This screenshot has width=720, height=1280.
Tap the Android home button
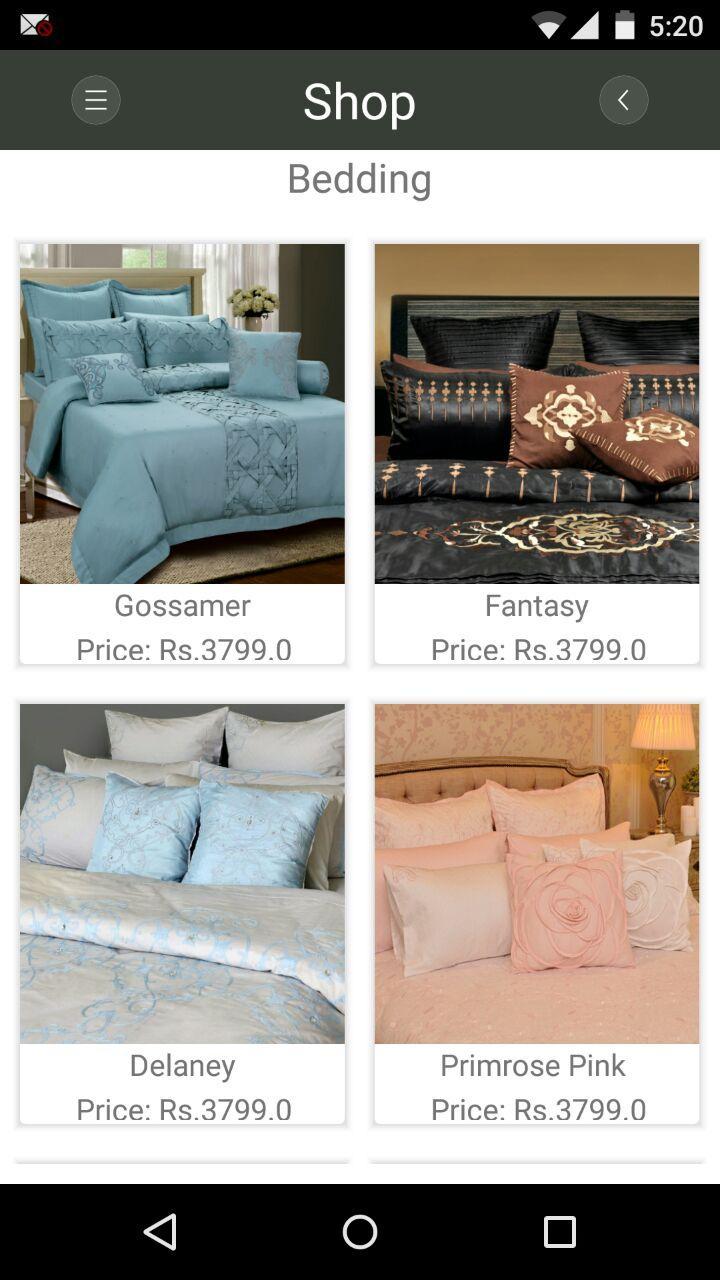click(360, 1232)
